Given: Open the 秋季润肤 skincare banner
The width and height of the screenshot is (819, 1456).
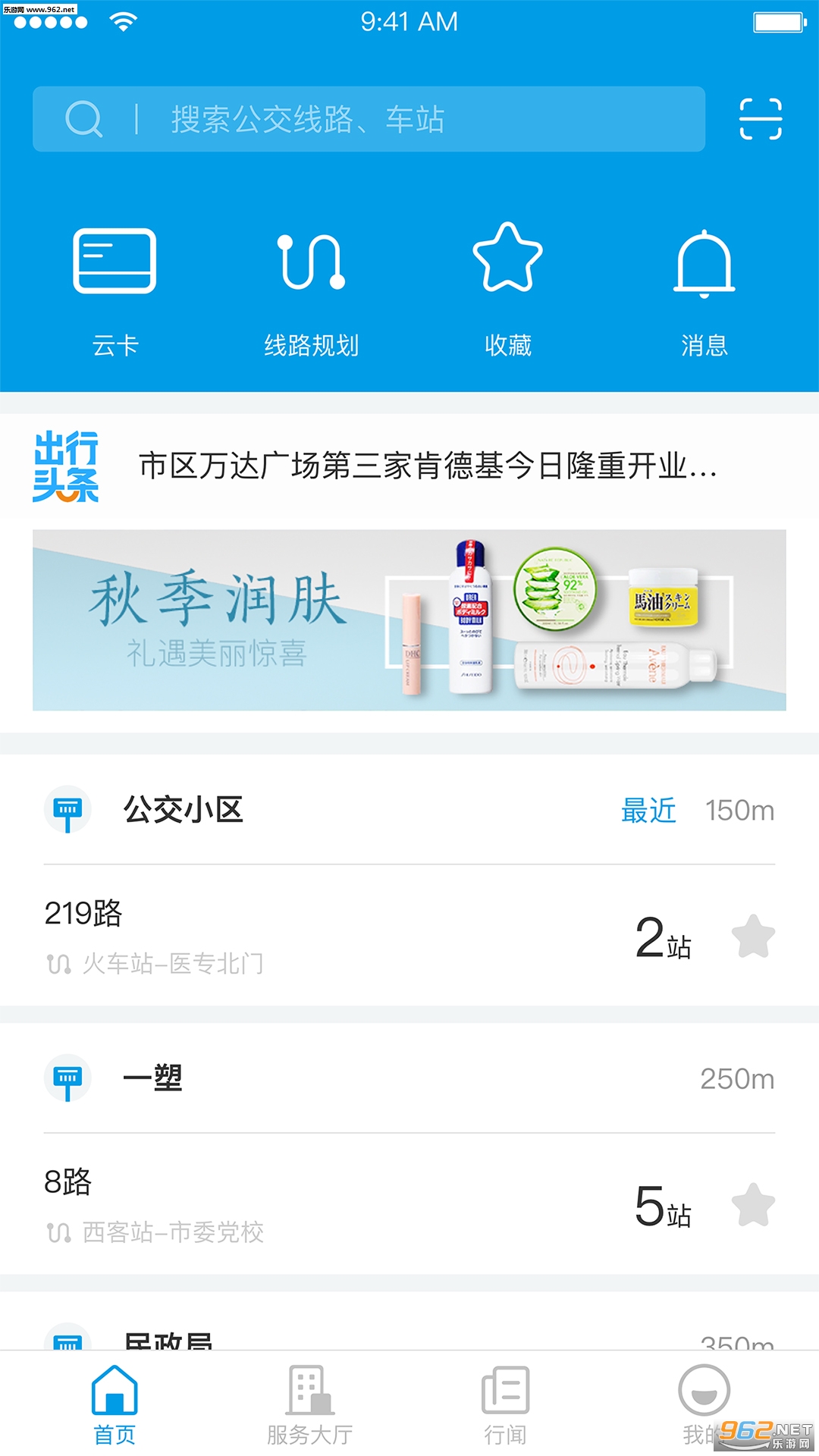Looking at the screenshot, I should click(x=409, y=620).
